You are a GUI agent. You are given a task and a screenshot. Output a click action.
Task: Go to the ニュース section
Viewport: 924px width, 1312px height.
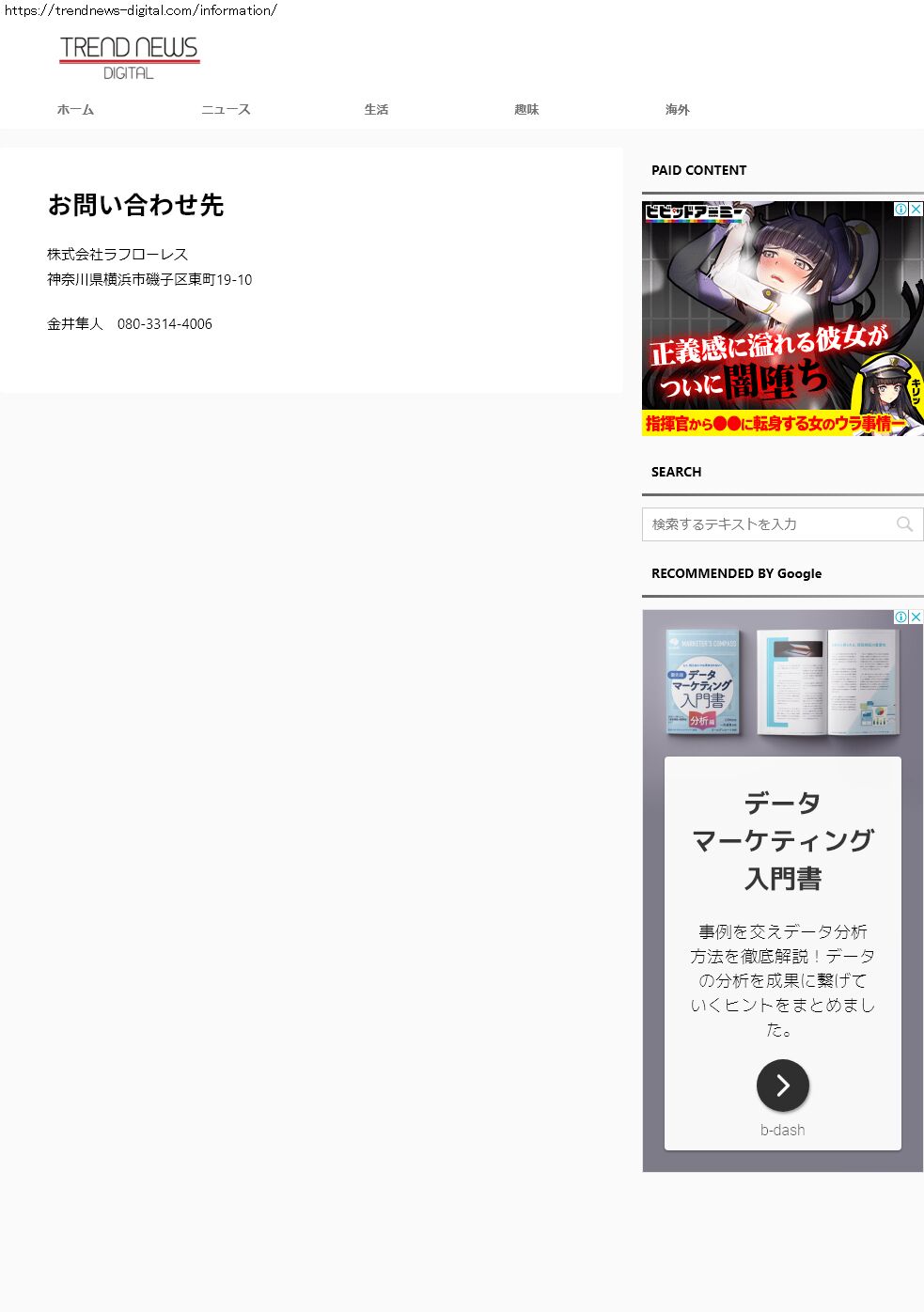[226, 110]
